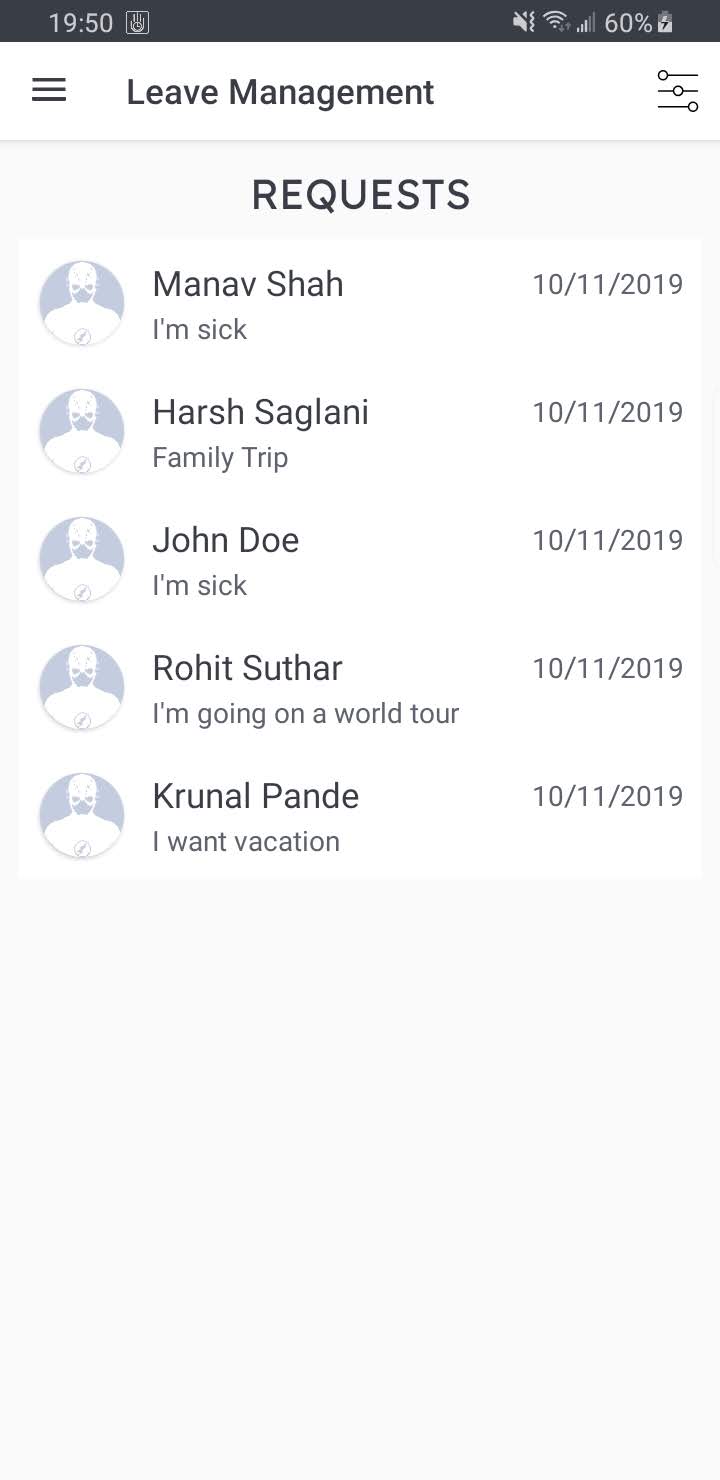Image resolution: width=720 pixels, height=1480 pixels.
Task: View Harsh Saglani's Family Trip request
Action: click(x=360, y=432)
